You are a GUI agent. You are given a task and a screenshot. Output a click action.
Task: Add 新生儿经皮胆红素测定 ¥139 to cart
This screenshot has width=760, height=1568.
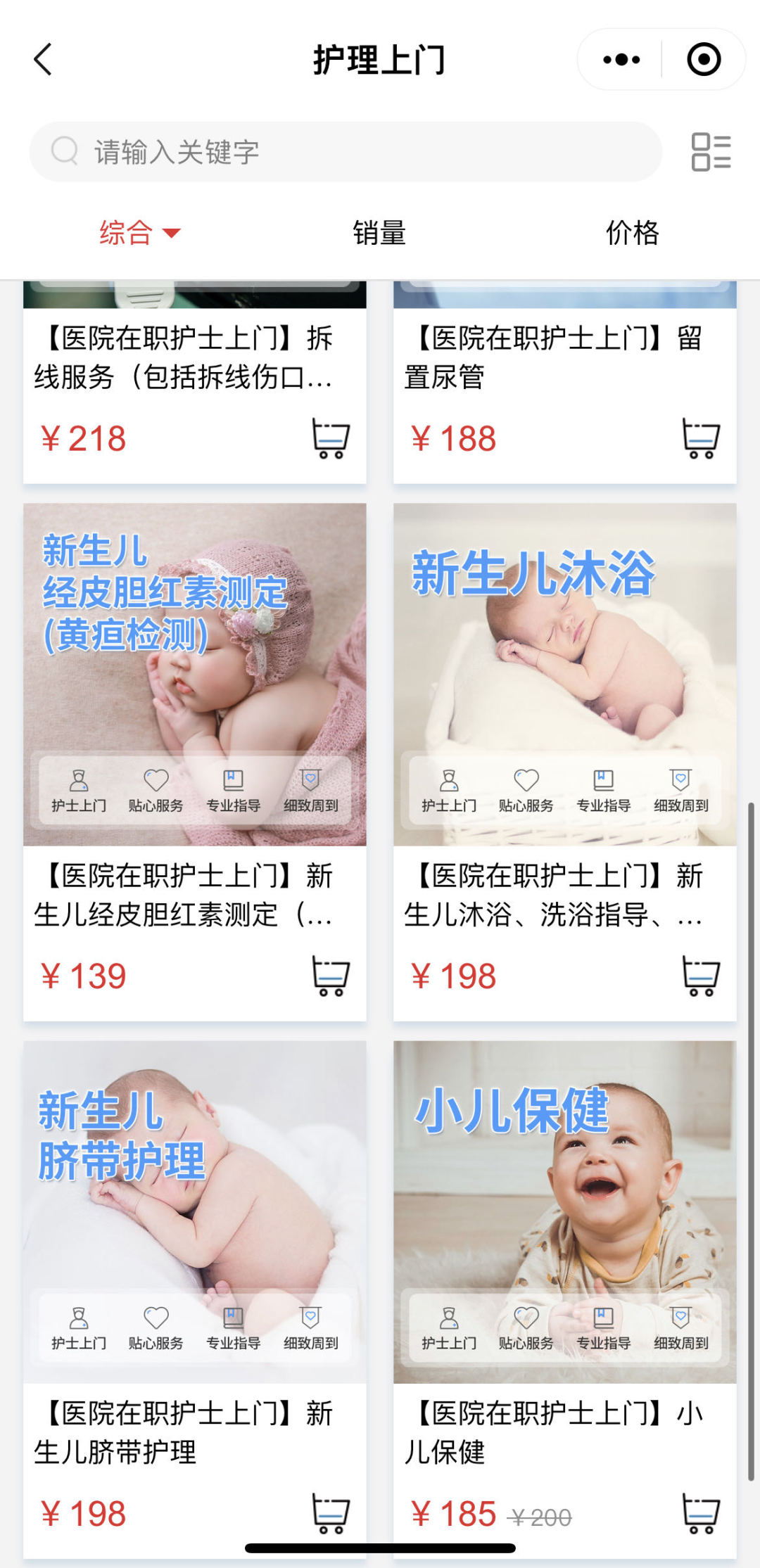tap(330, 976)
